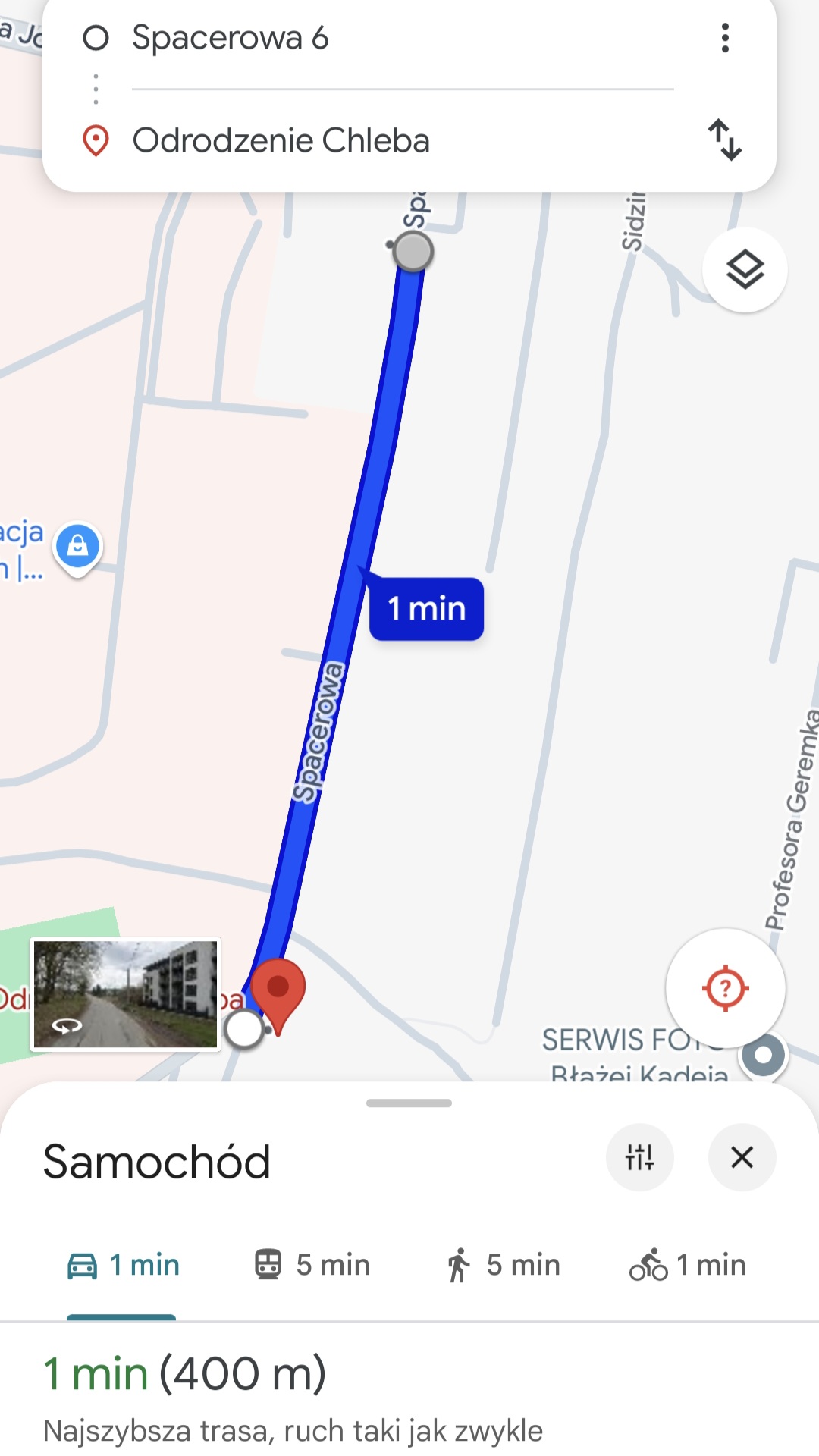Tap the shopping pin on the map

(x=78, y=546)
